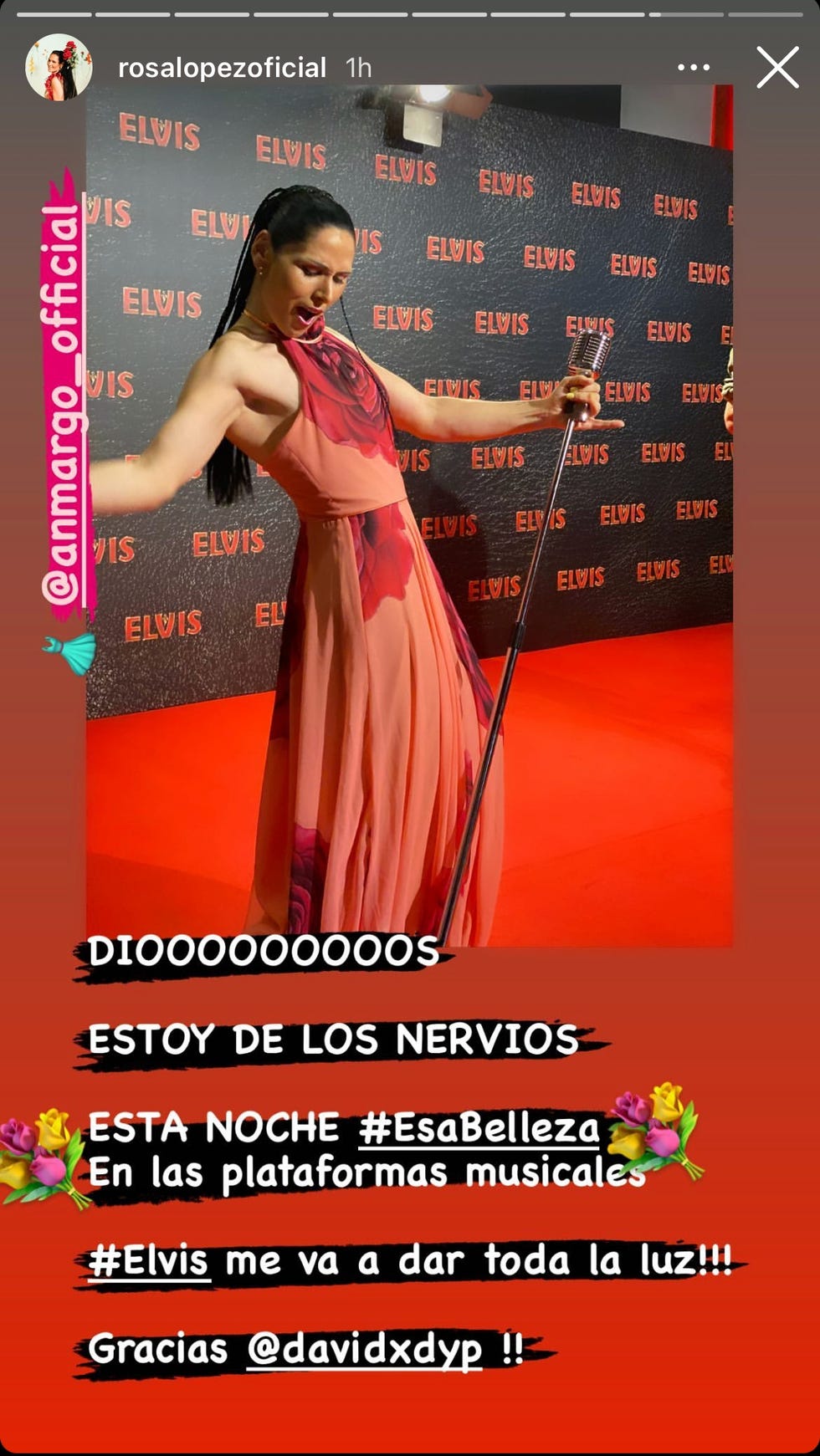Close the story viewer

777,68
